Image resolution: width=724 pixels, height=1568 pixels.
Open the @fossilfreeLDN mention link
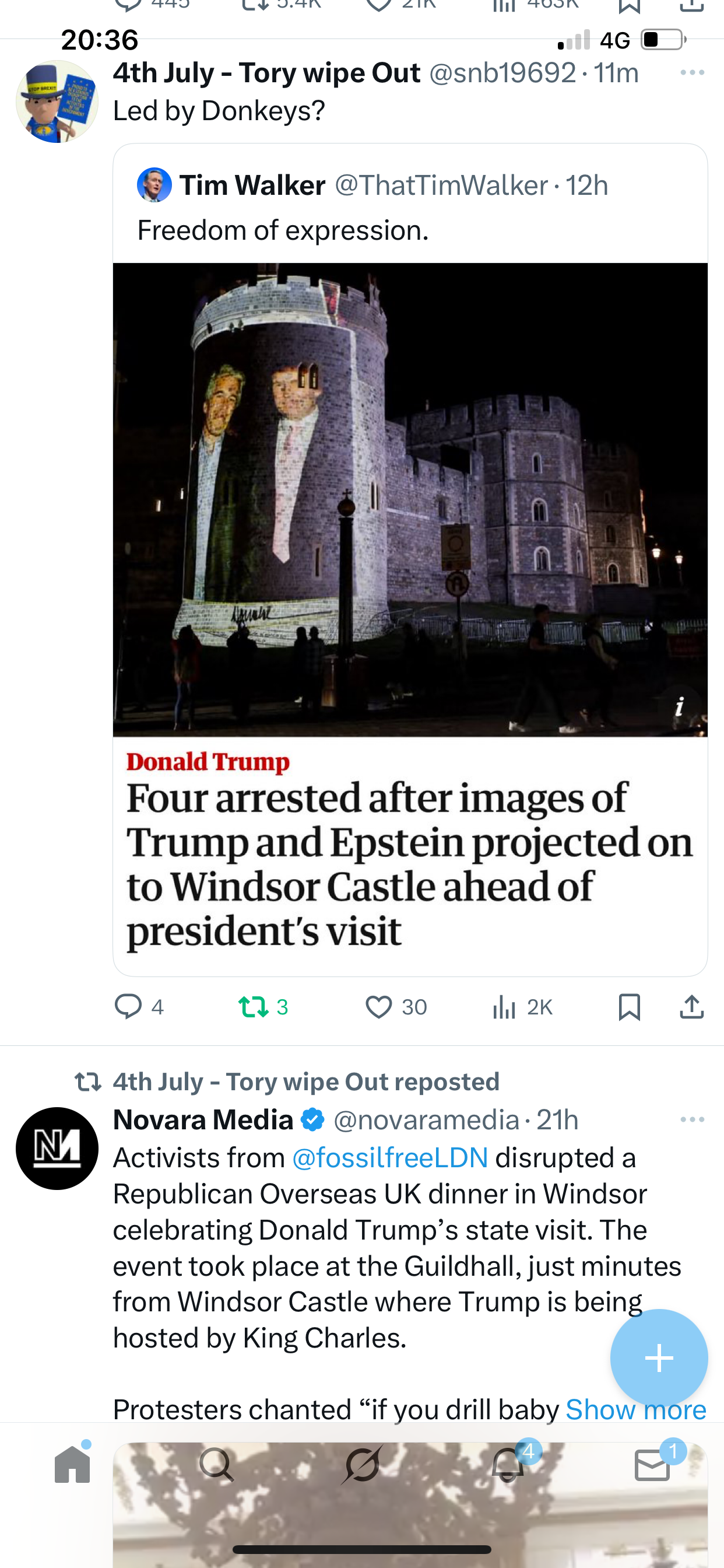(390, 1157)
